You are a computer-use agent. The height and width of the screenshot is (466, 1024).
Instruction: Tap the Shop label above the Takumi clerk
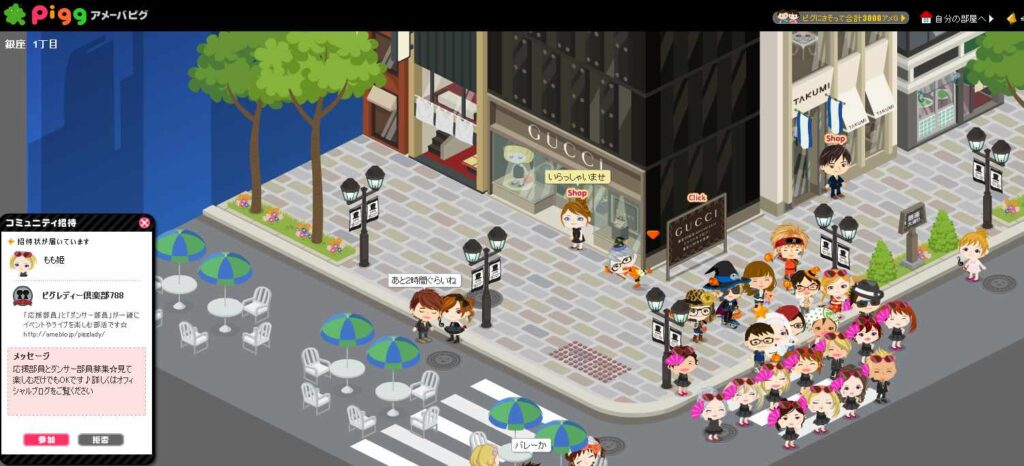(x=835, y=139)
